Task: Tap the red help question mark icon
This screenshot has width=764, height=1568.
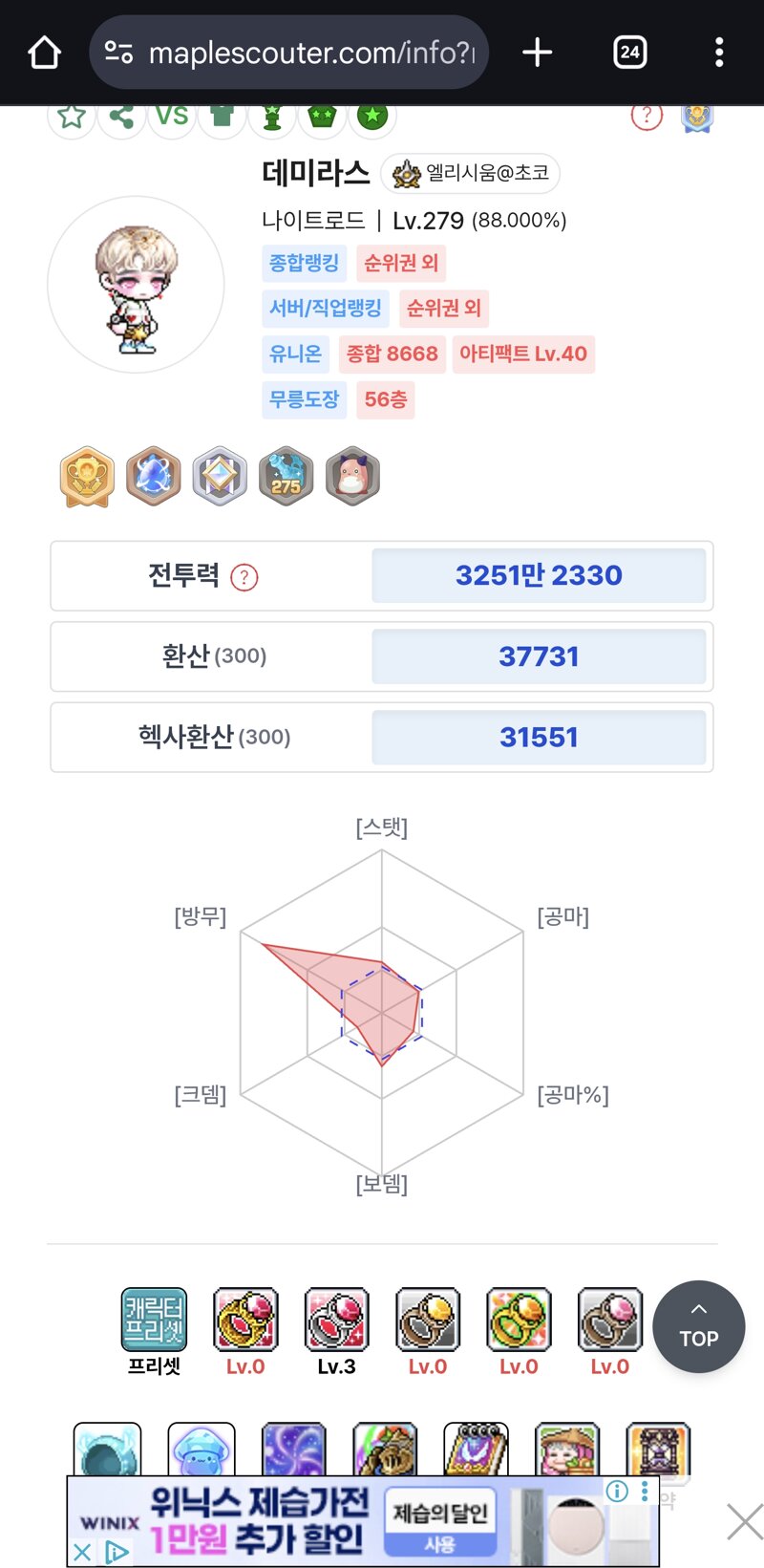Action: [x=647, y=117]
